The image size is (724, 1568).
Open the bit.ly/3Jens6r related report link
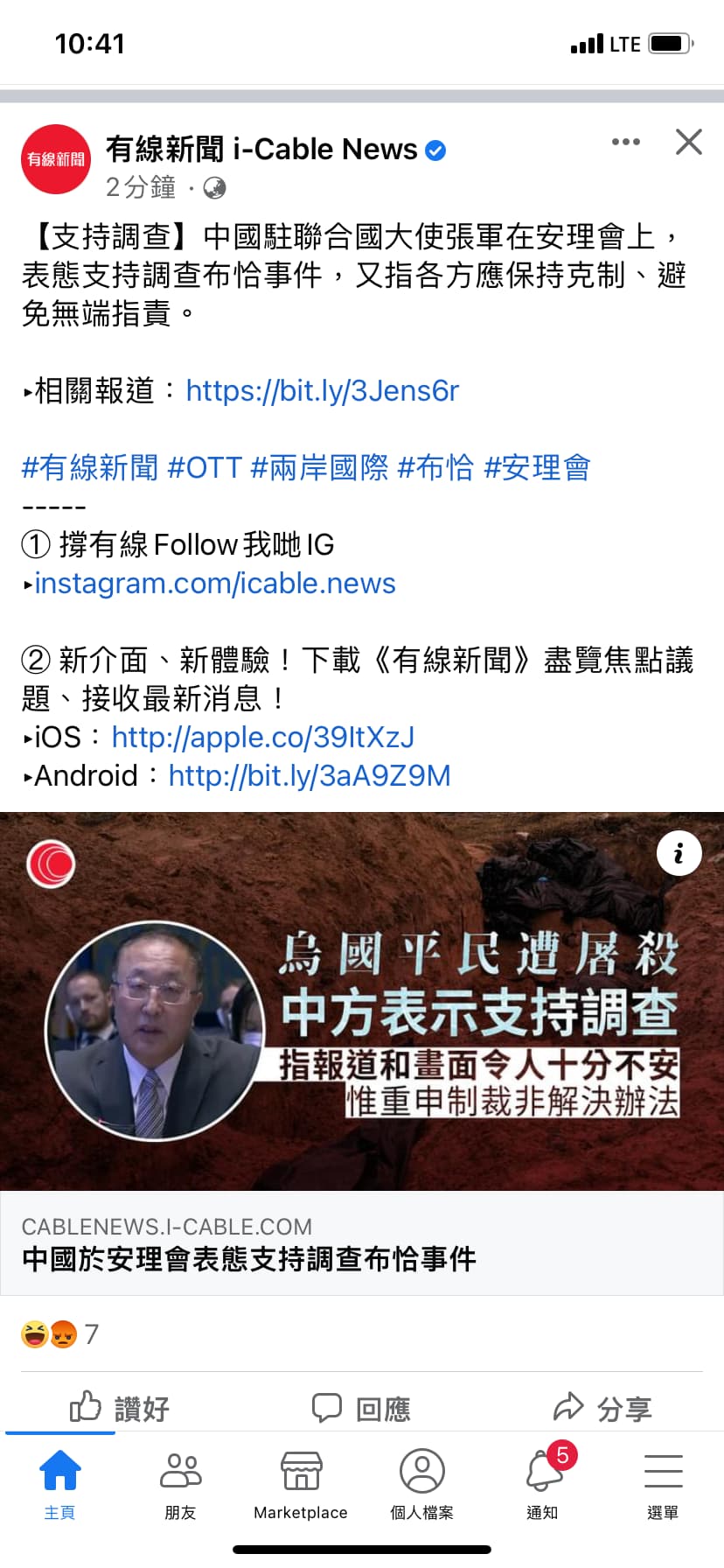coord(322,390)
